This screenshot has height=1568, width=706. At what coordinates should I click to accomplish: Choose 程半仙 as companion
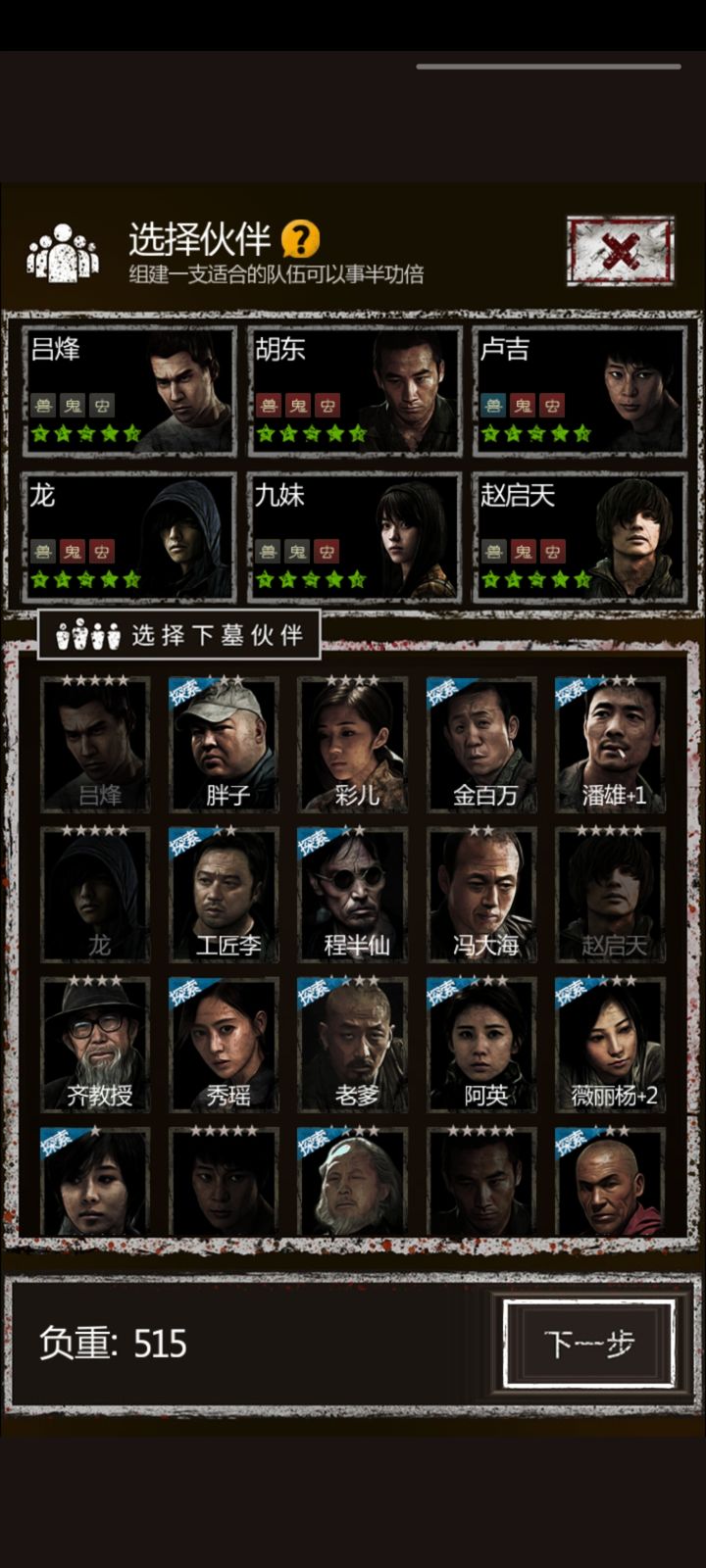tap(353, 894)
